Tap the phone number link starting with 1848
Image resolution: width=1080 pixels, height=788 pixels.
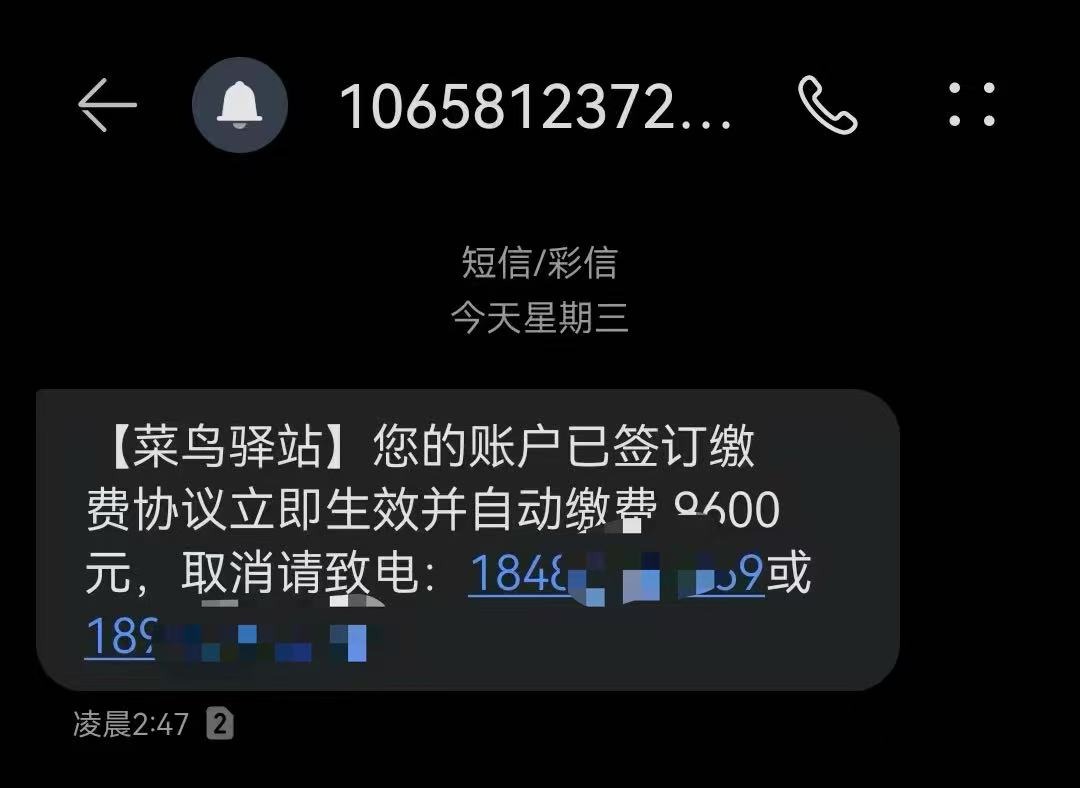pos(615,575)
